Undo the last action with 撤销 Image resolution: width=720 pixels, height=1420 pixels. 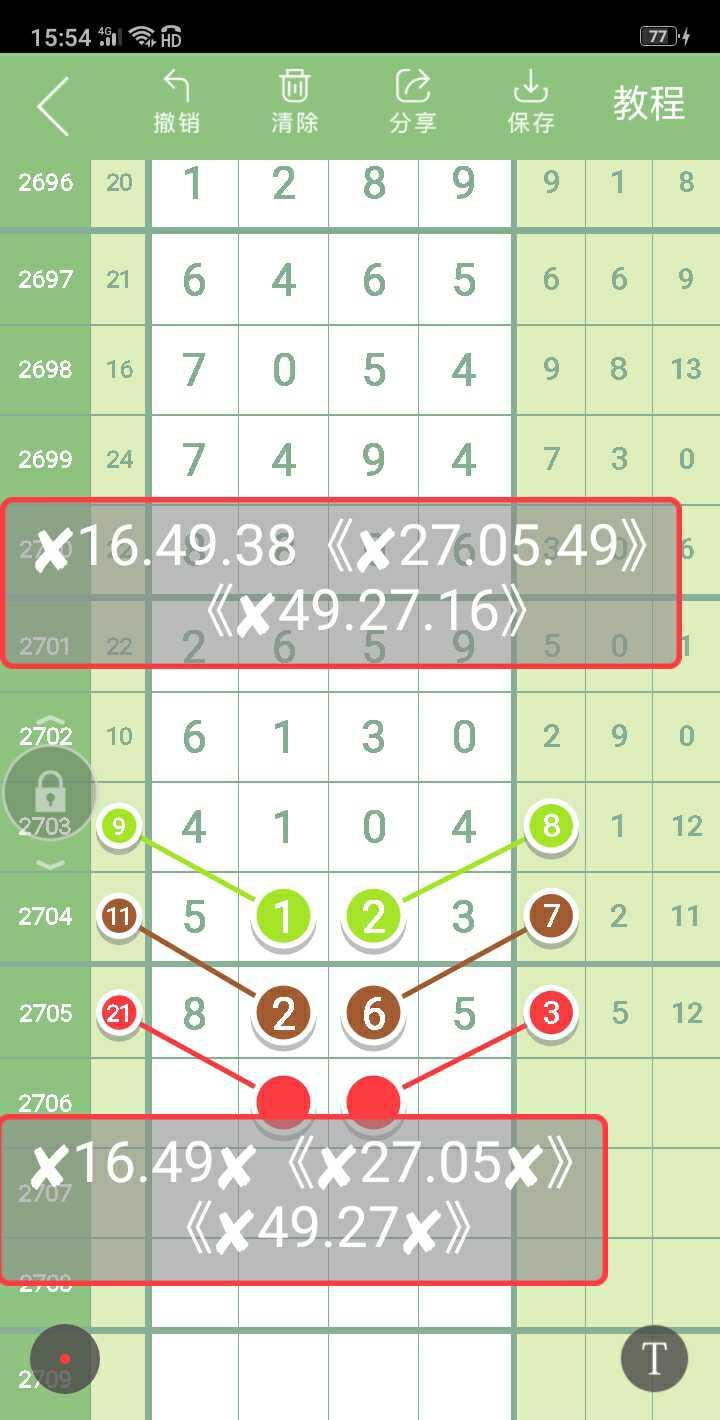[x=177, y=102]
